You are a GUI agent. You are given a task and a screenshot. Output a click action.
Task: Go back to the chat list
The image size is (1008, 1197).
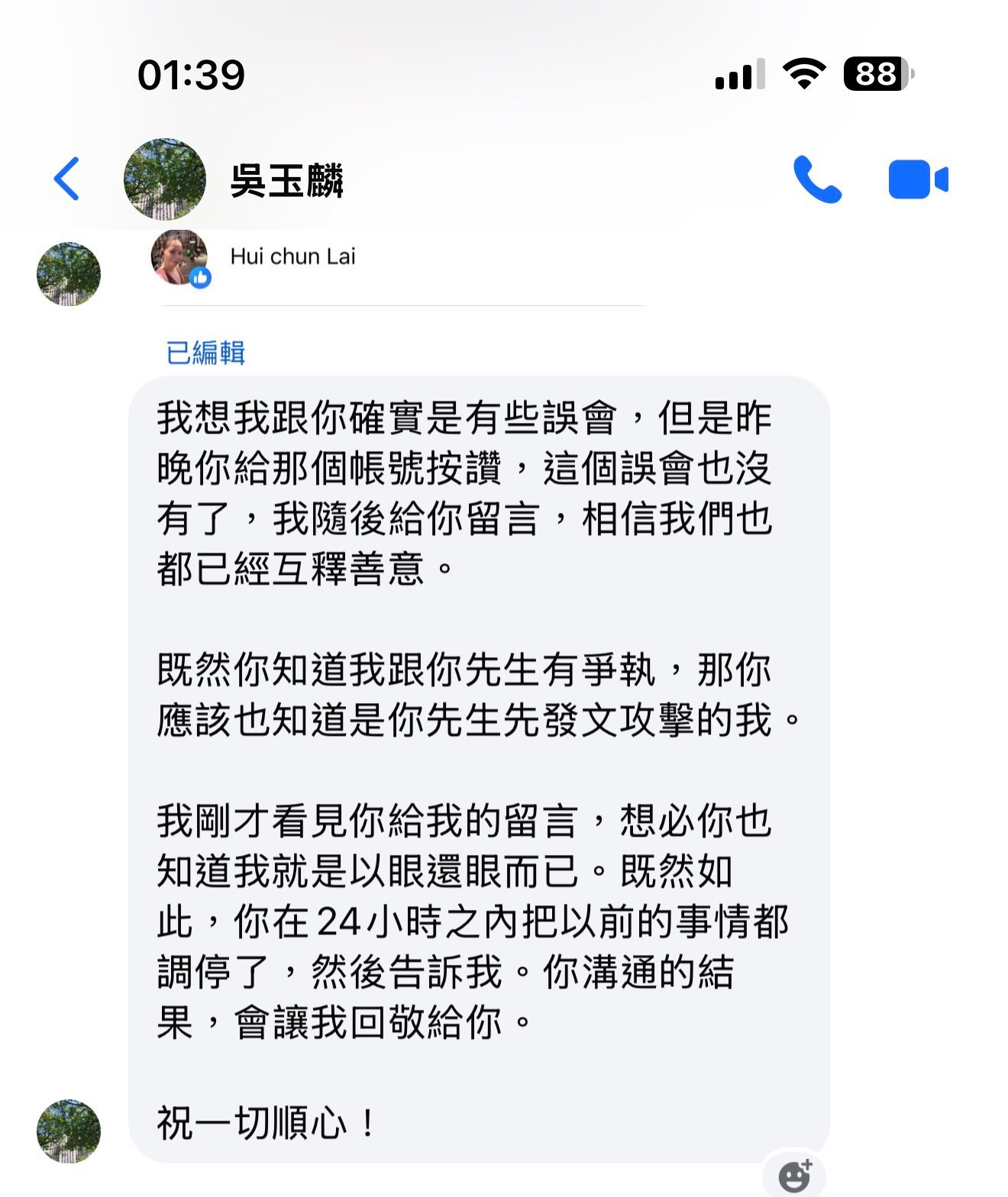[66, 179]
